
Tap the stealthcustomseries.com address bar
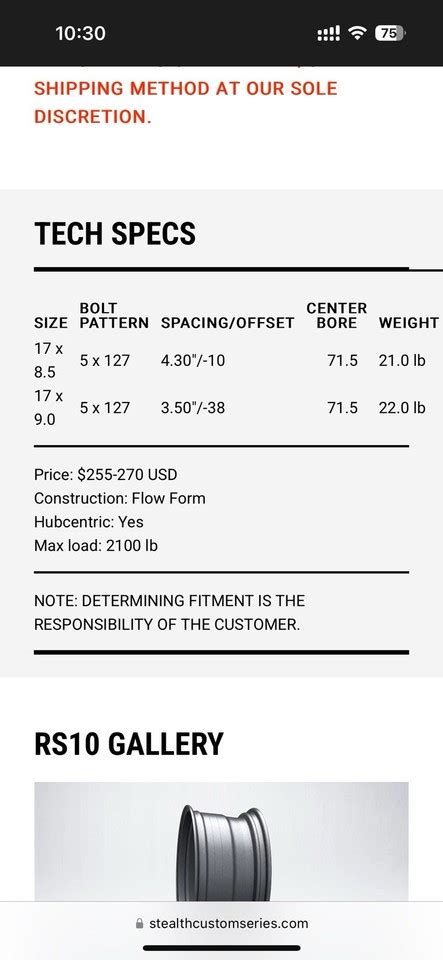pyautogui.click(x=222, y=923)
